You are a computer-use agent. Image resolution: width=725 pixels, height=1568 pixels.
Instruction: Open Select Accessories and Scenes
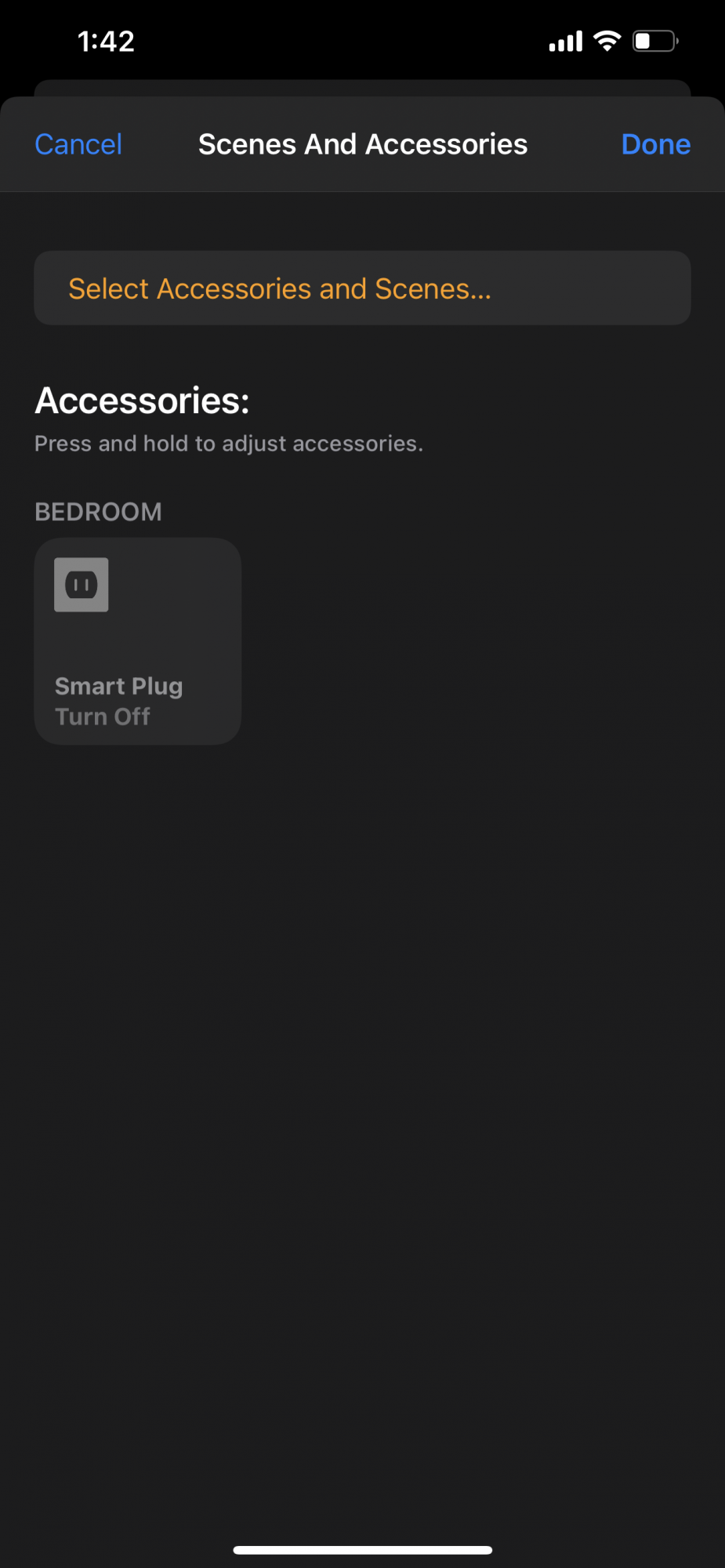point(362,288)
